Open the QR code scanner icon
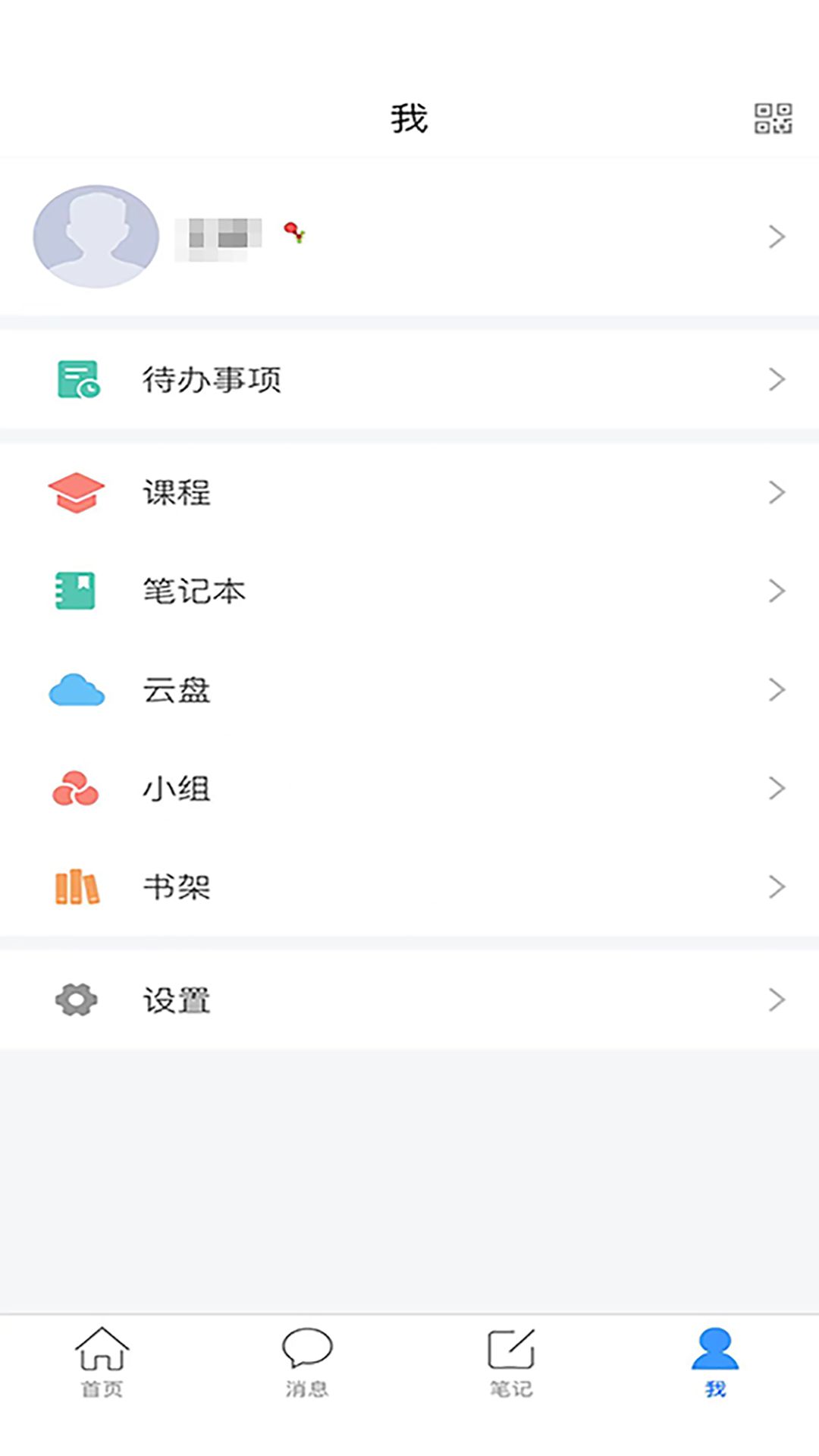The height and width of the screenshot is (1456, 819). (773, 118)
